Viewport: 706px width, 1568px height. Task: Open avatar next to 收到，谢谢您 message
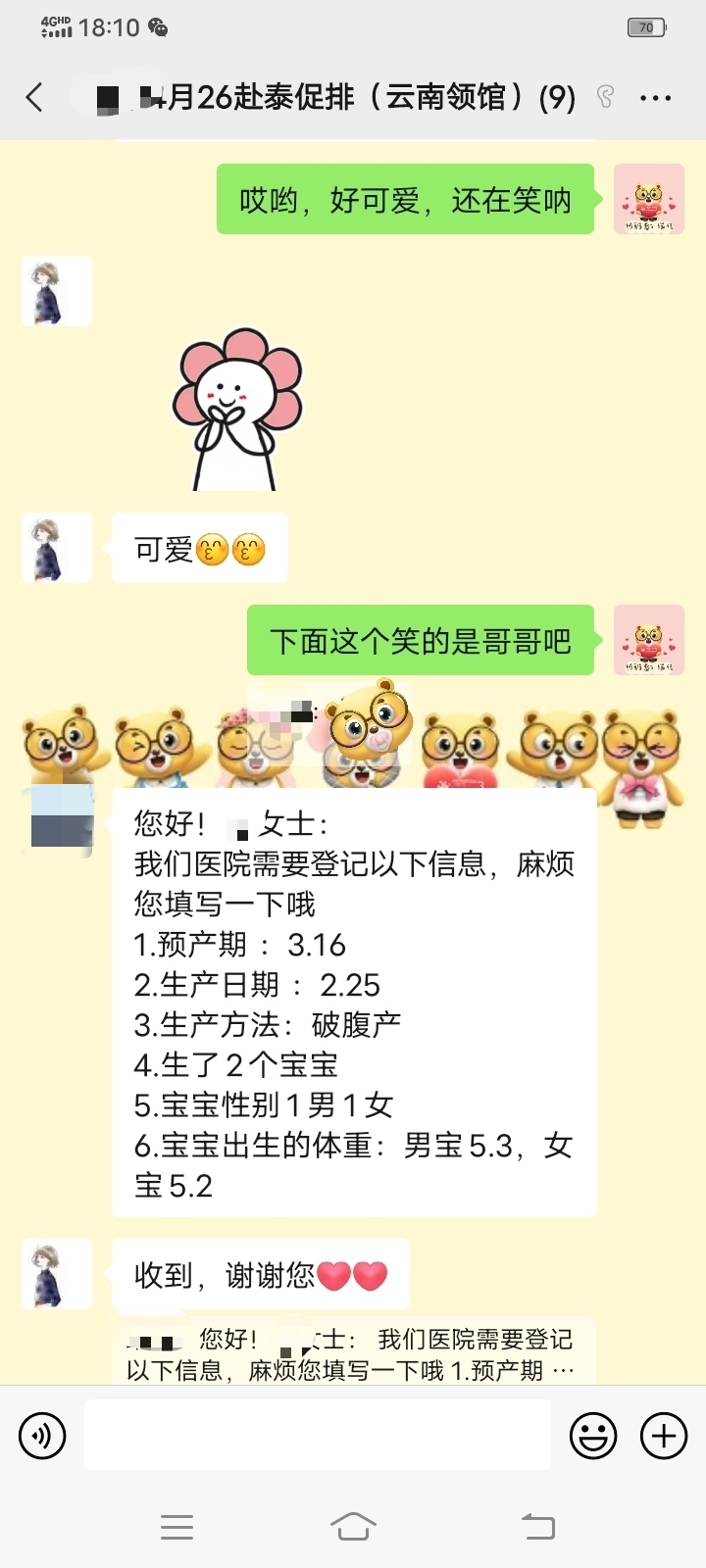pos(57,1274)
